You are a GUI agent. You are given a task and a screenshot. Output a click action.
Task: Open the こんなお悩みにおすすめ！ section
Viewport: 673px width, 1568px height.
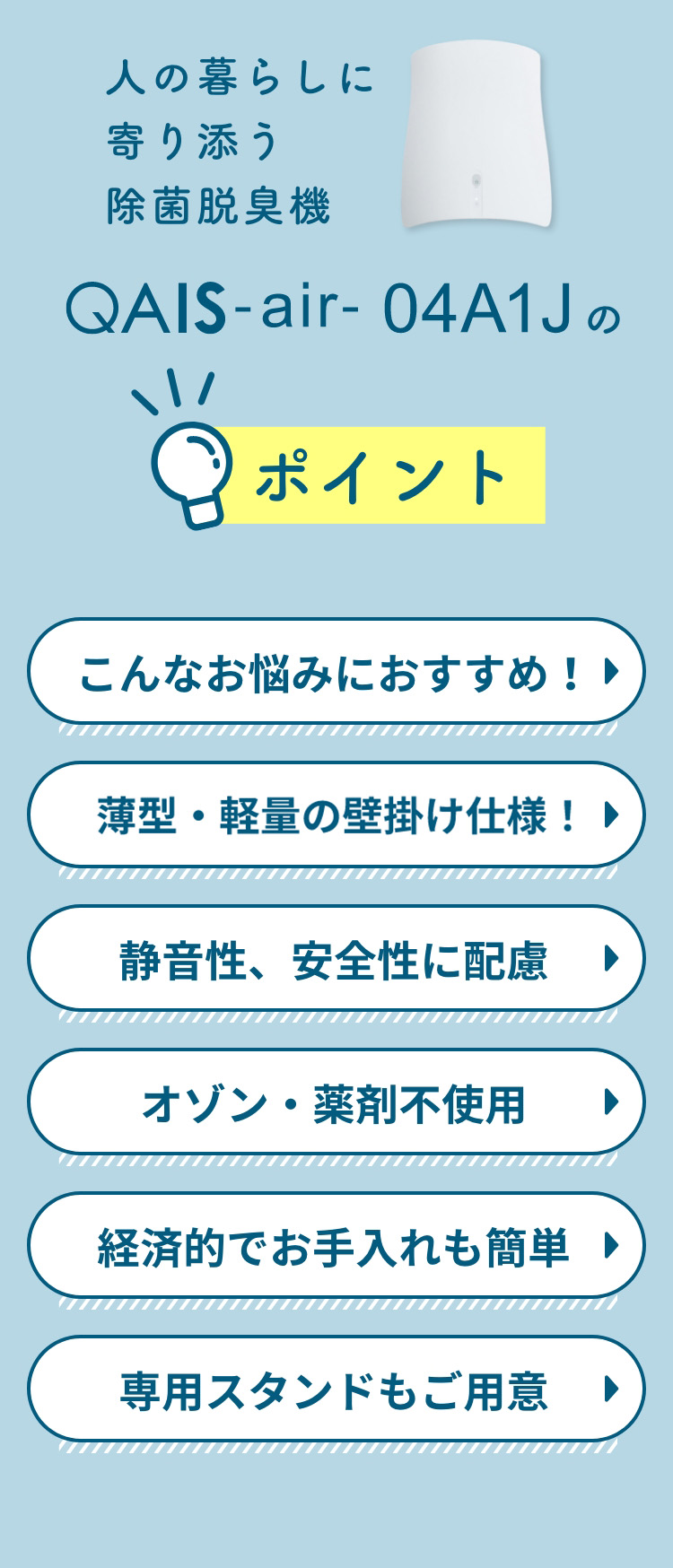[x=336, y=672]
